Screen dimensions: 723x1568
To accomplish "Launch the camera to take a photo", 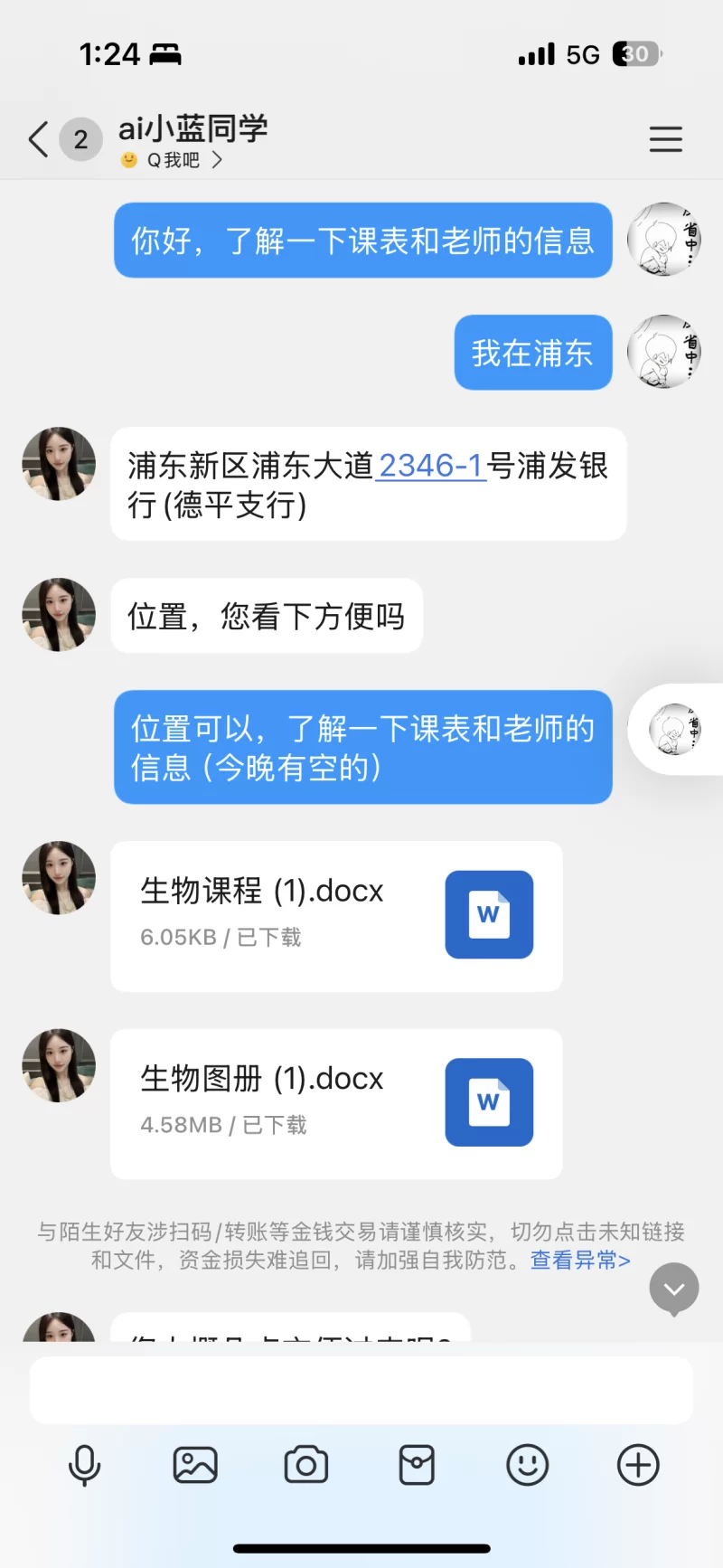I will (306, 1465).
